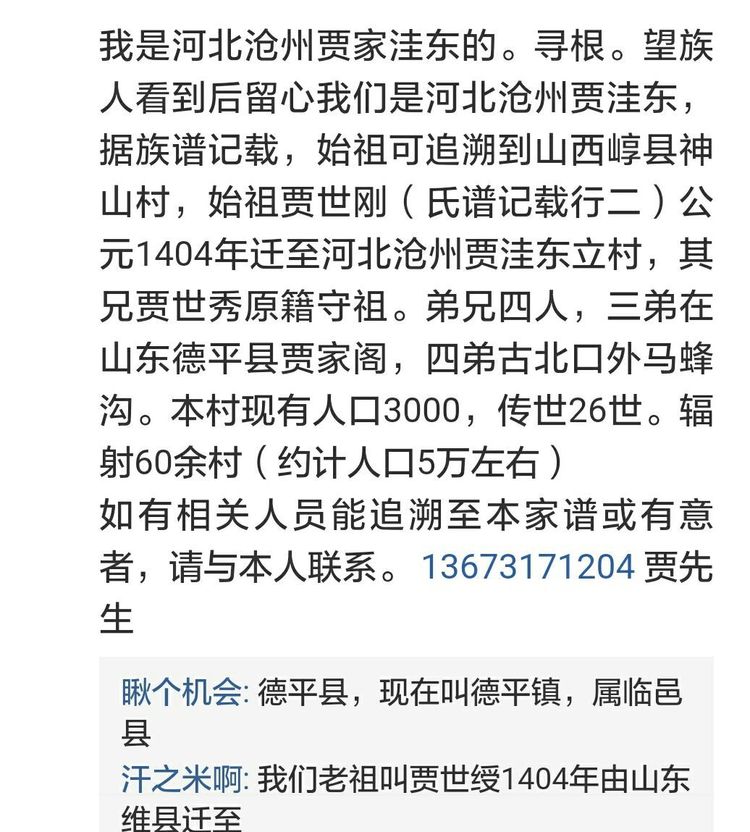Screen dimensions: 750x832
Task: Tap the phone number 13673171204
Action: tap(527, 567)
